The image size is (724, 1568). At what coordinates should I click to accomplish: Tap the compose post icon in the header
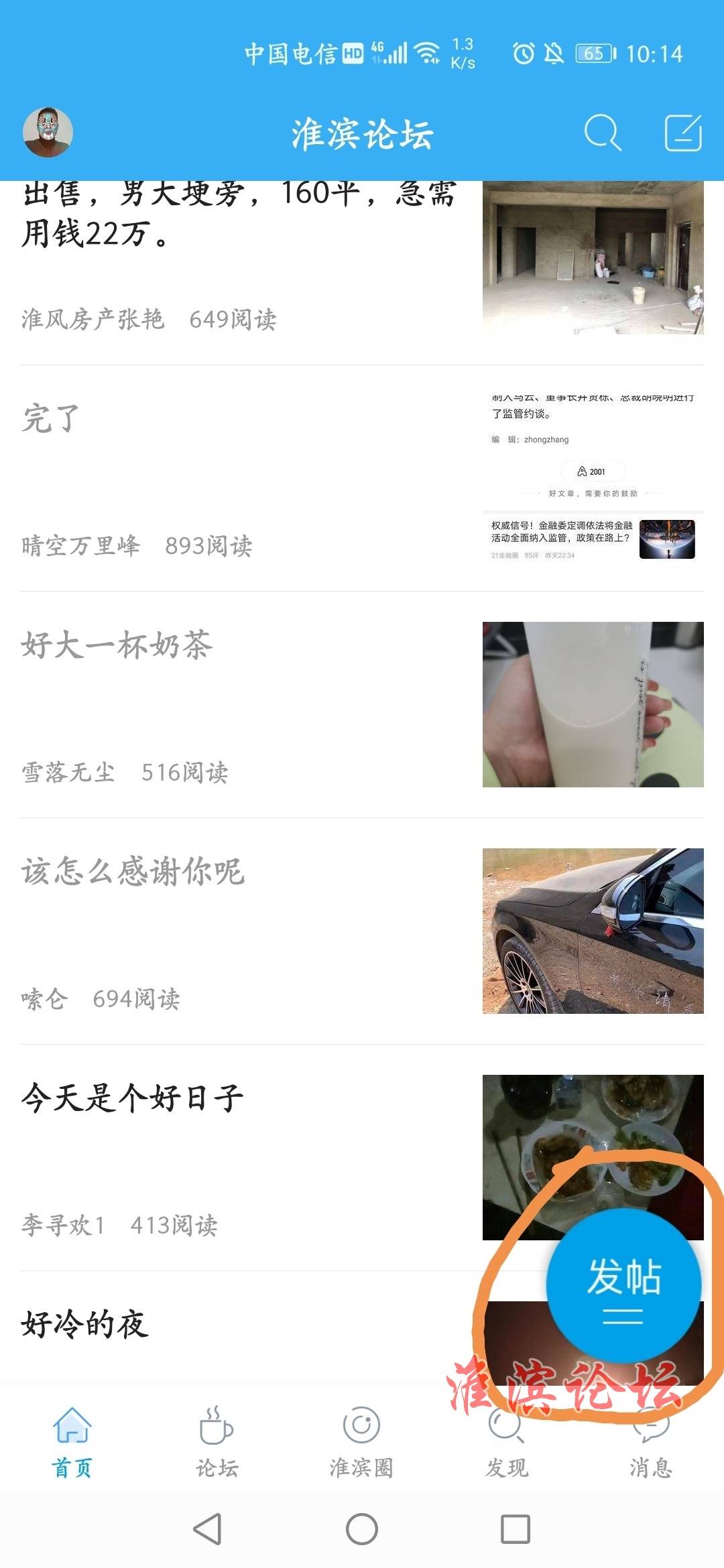682,133
